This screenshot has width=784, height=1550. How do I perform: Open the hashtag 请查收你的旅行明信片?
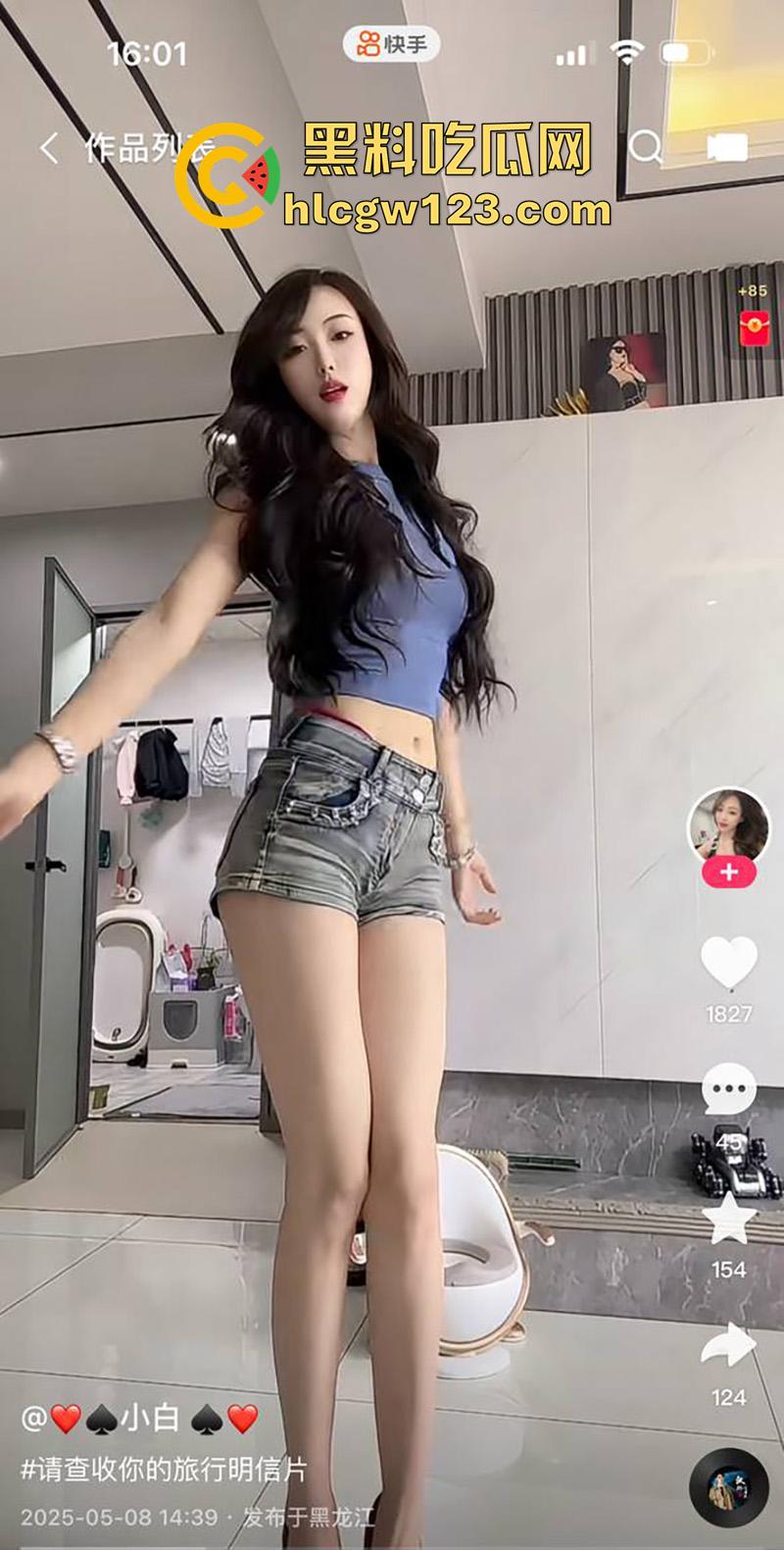pyautogui.click(x=164, y=1470)
